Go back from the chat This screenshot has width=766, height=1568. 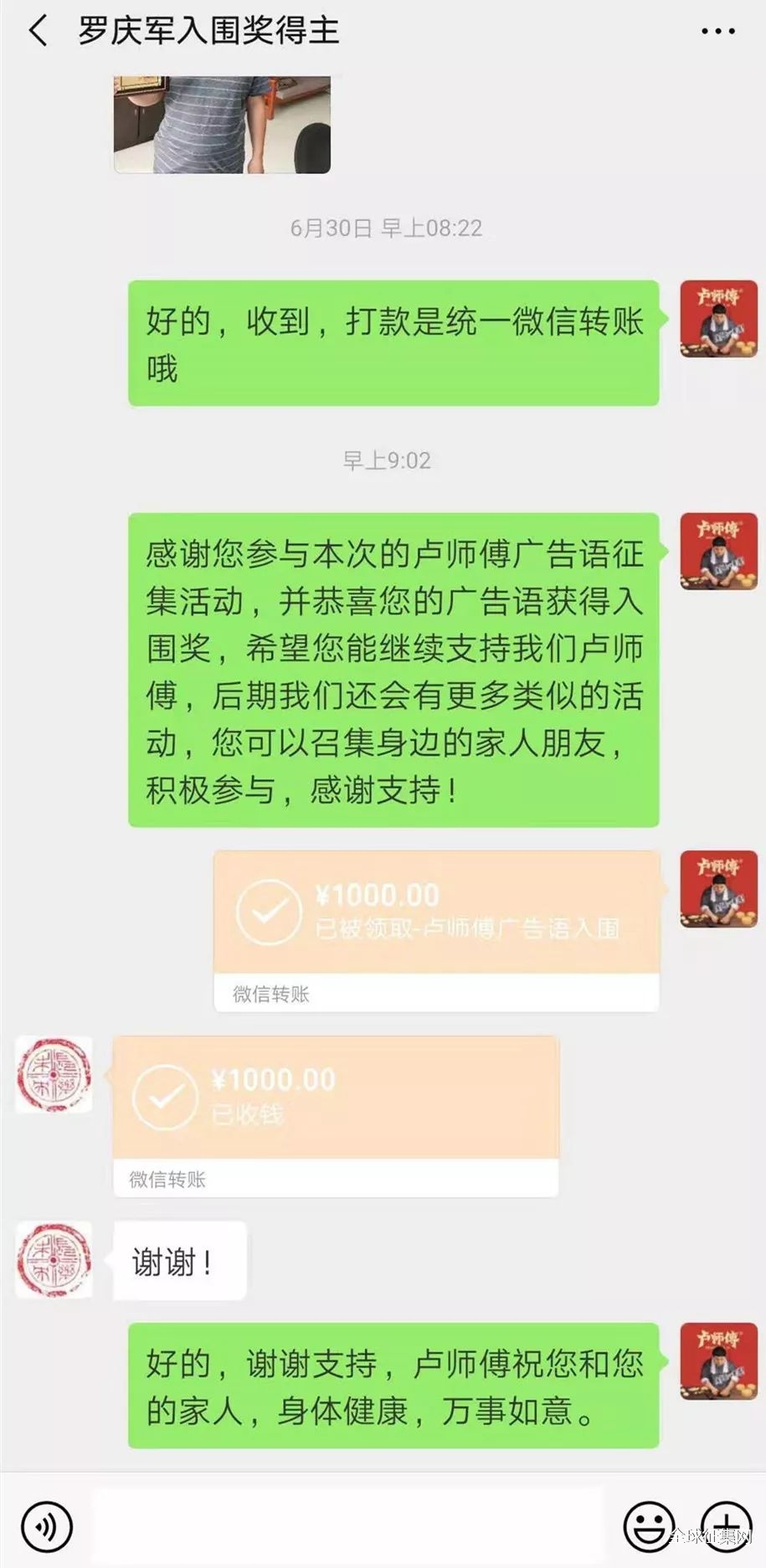[x=38, y=32]
